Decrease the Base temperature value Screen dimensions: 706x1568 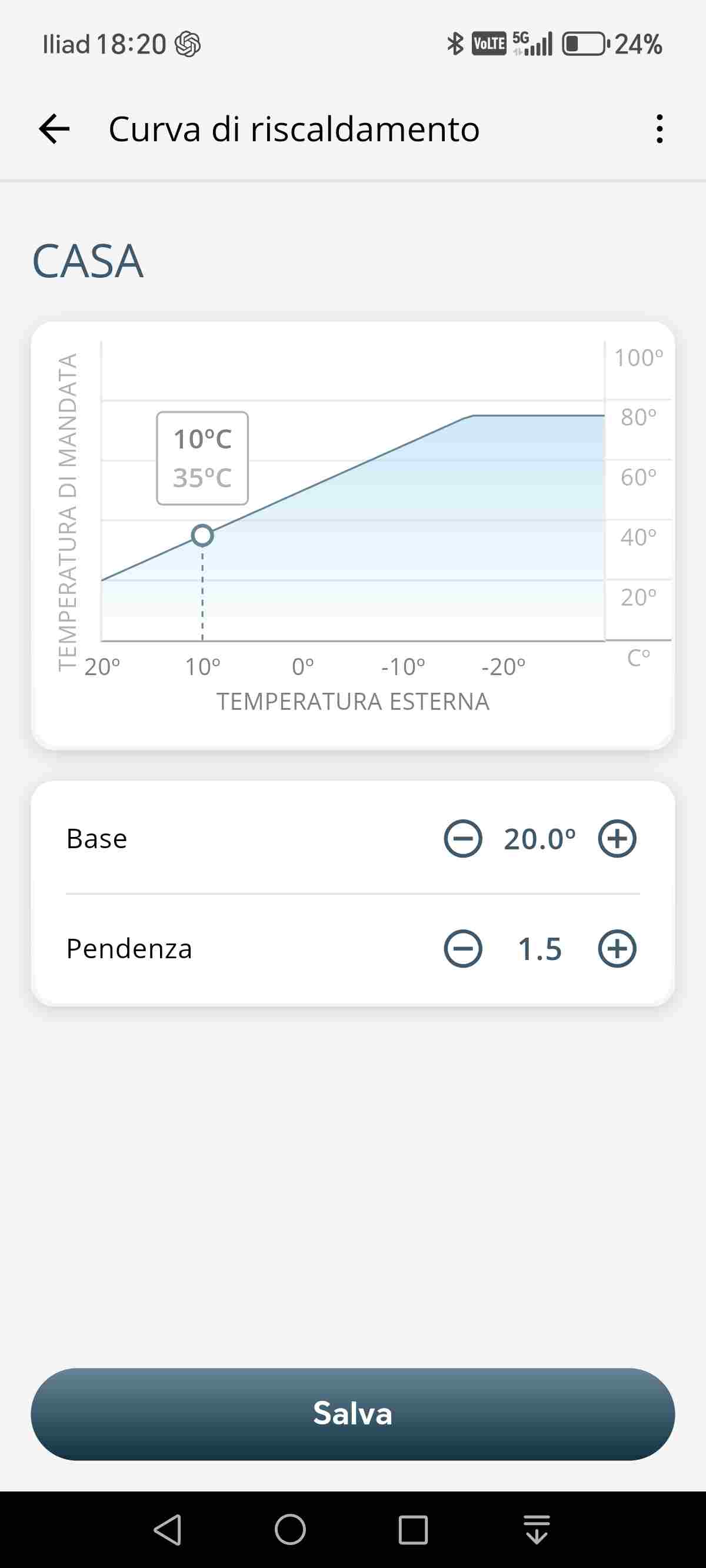463,839
